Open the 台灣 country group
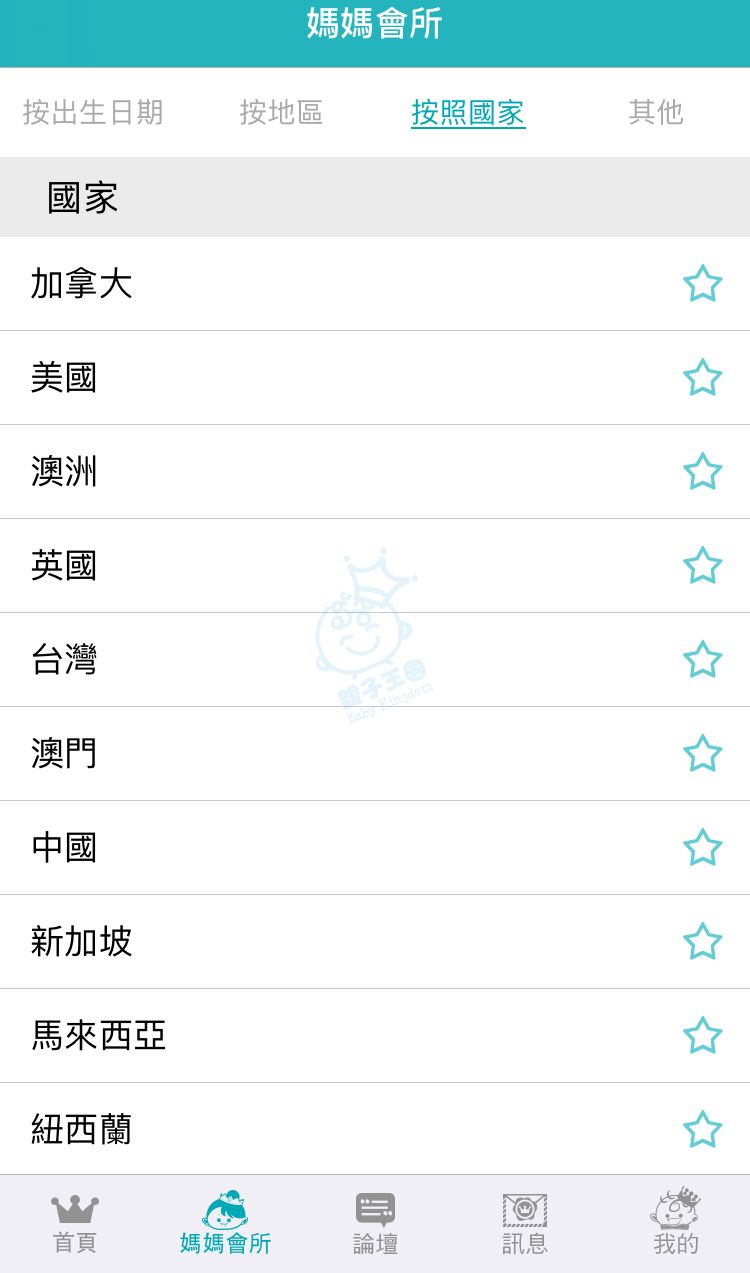Screen dimensions: 750x1273 point(375,660)
